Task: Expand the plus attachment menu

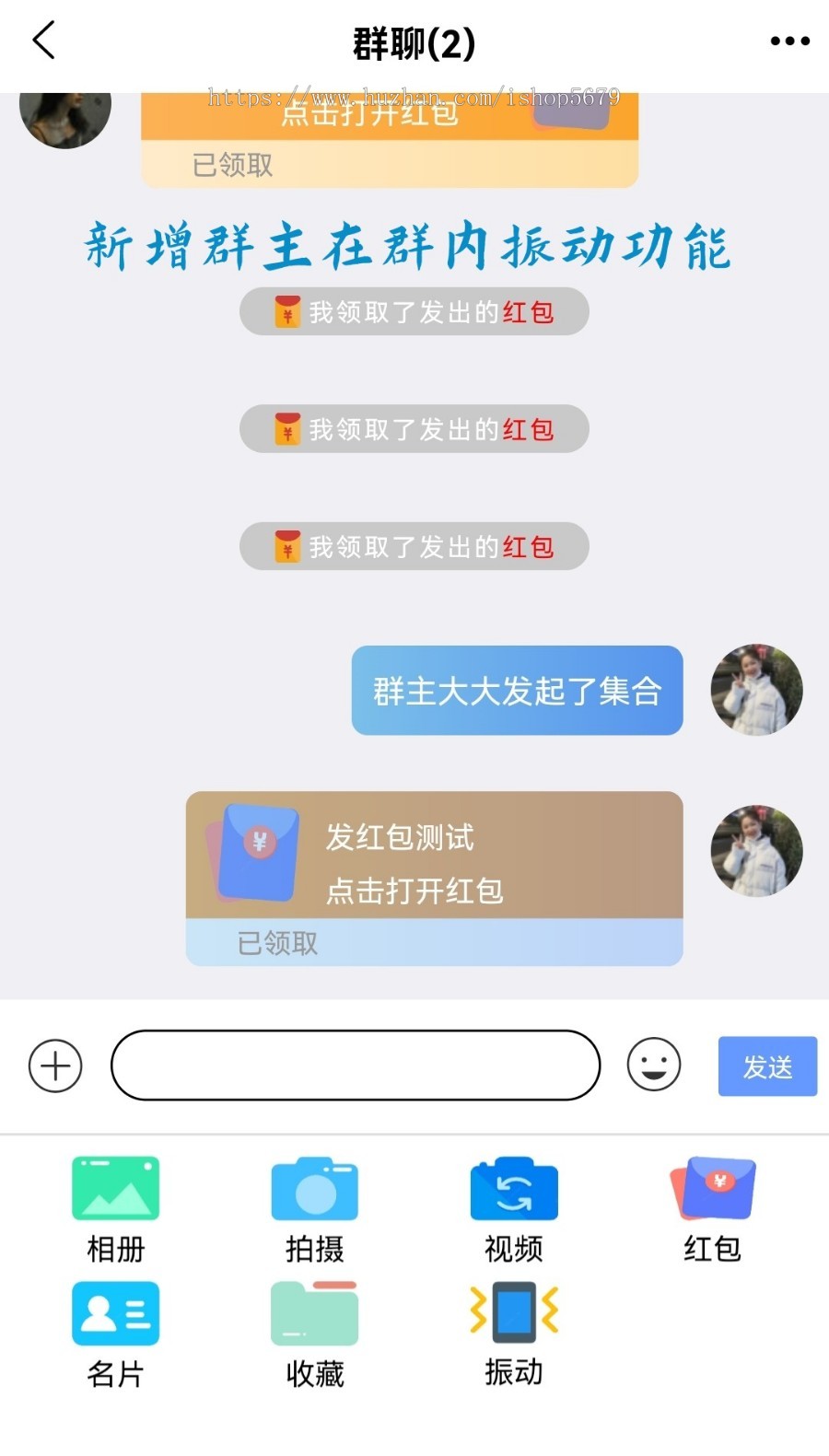Action: pyautogui.click(x=54, y=1066)
